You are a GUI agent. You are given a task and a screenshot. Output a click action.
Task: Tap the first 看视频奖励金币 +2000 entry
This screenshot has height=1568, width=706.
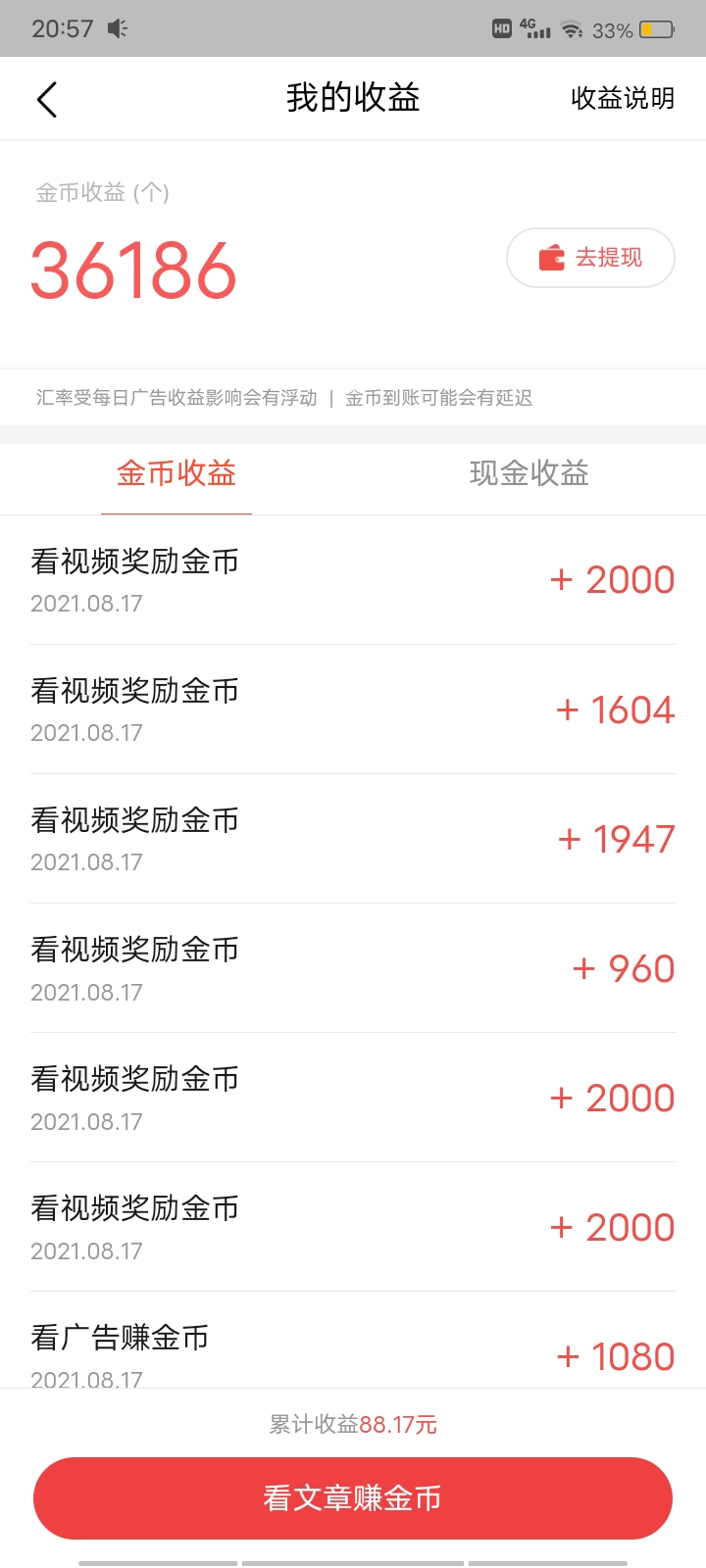(353, 578)
